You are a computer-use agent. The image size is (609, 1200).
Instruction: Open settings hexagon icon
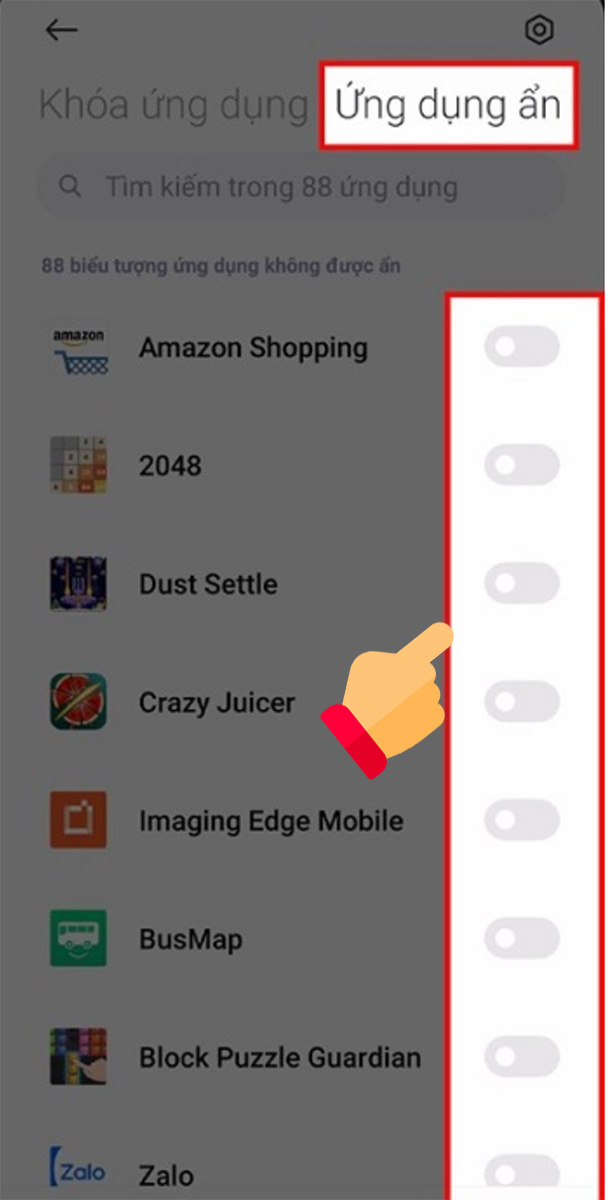[539, 31]
